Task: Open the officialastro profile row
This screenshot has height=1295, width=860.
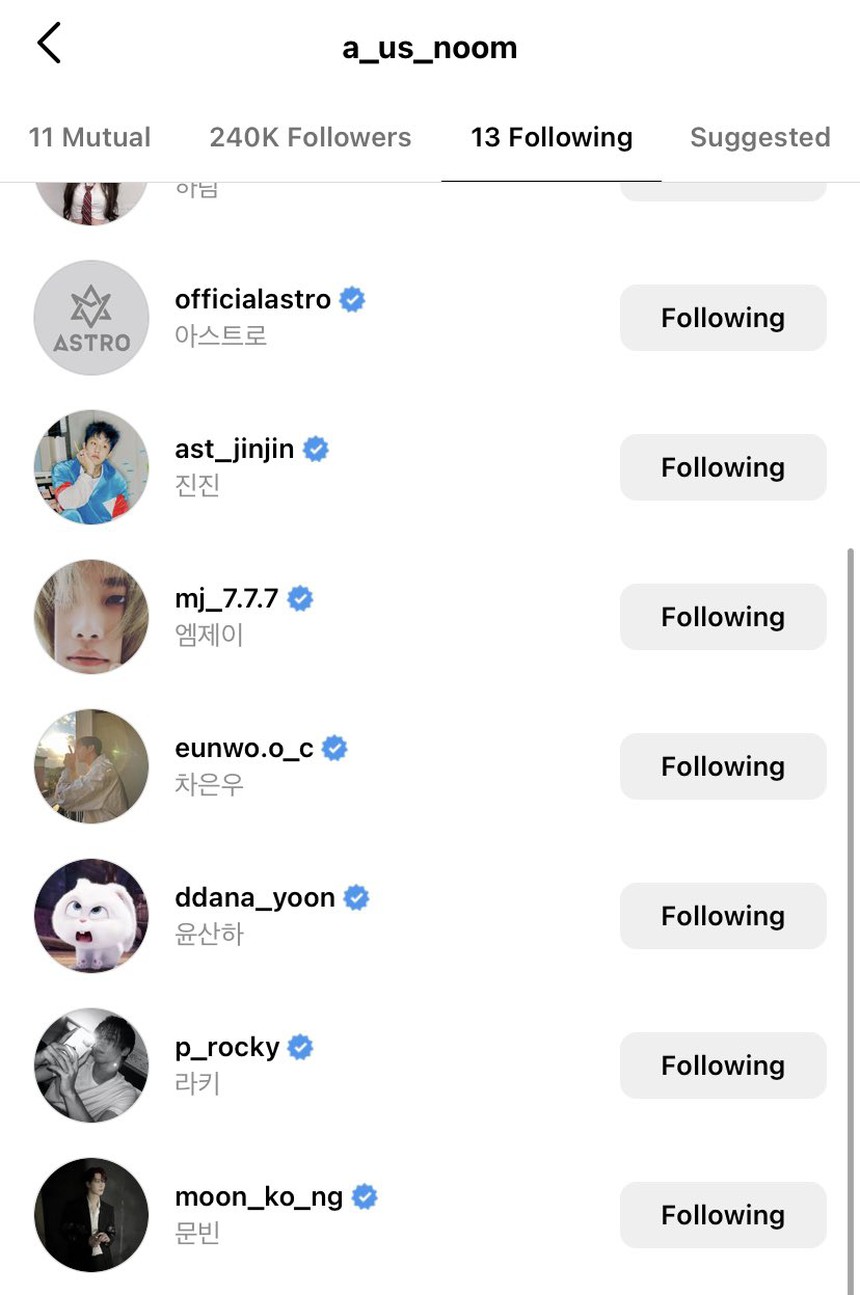Action: pyautogui.click(x=252, y=299)
